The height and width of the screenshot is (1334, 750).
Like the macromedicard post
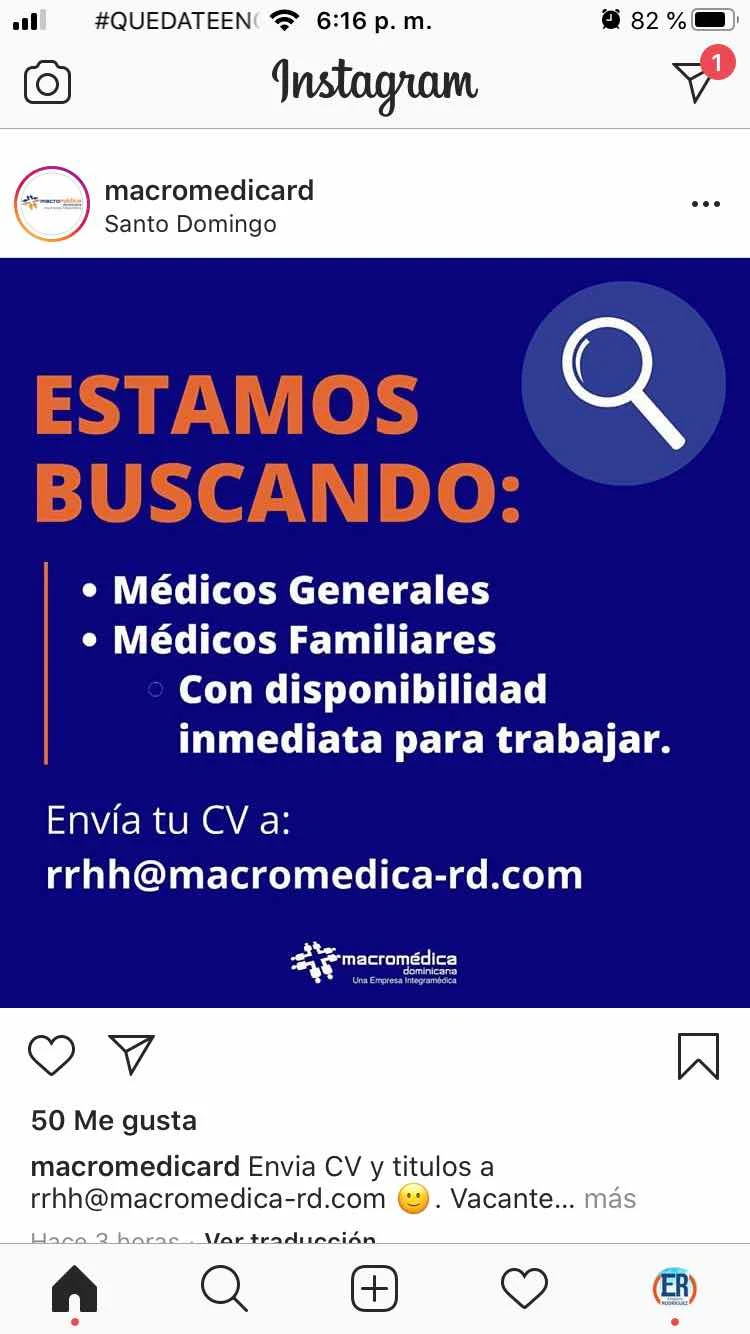51,1055
